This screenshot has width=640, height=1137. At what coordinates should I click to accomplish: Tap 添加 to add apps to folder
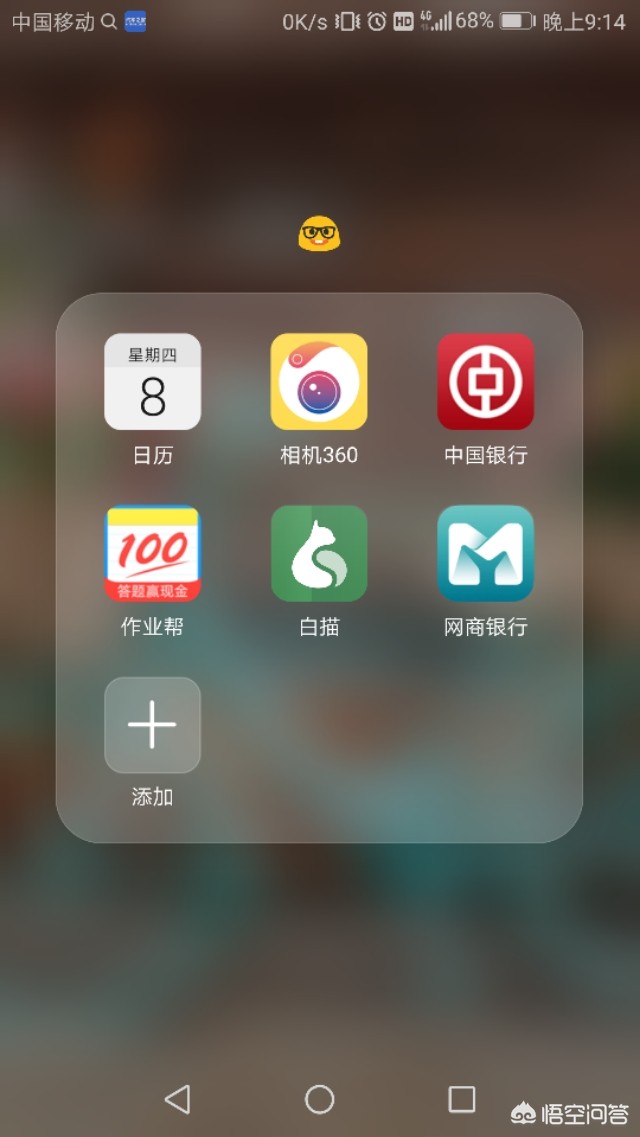[152, 726]
